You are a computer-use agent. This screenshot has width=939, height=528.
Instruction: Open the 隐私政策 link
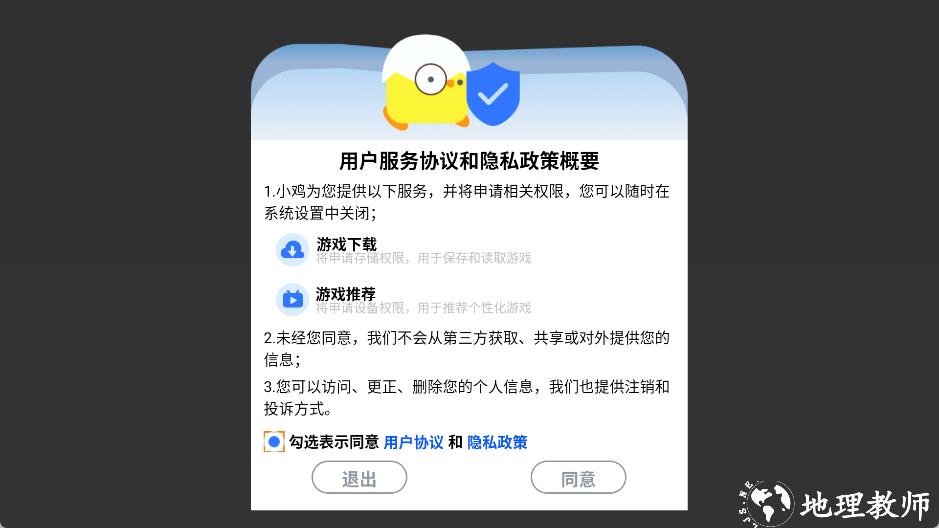pyautogui.click(x=497, y=442)
